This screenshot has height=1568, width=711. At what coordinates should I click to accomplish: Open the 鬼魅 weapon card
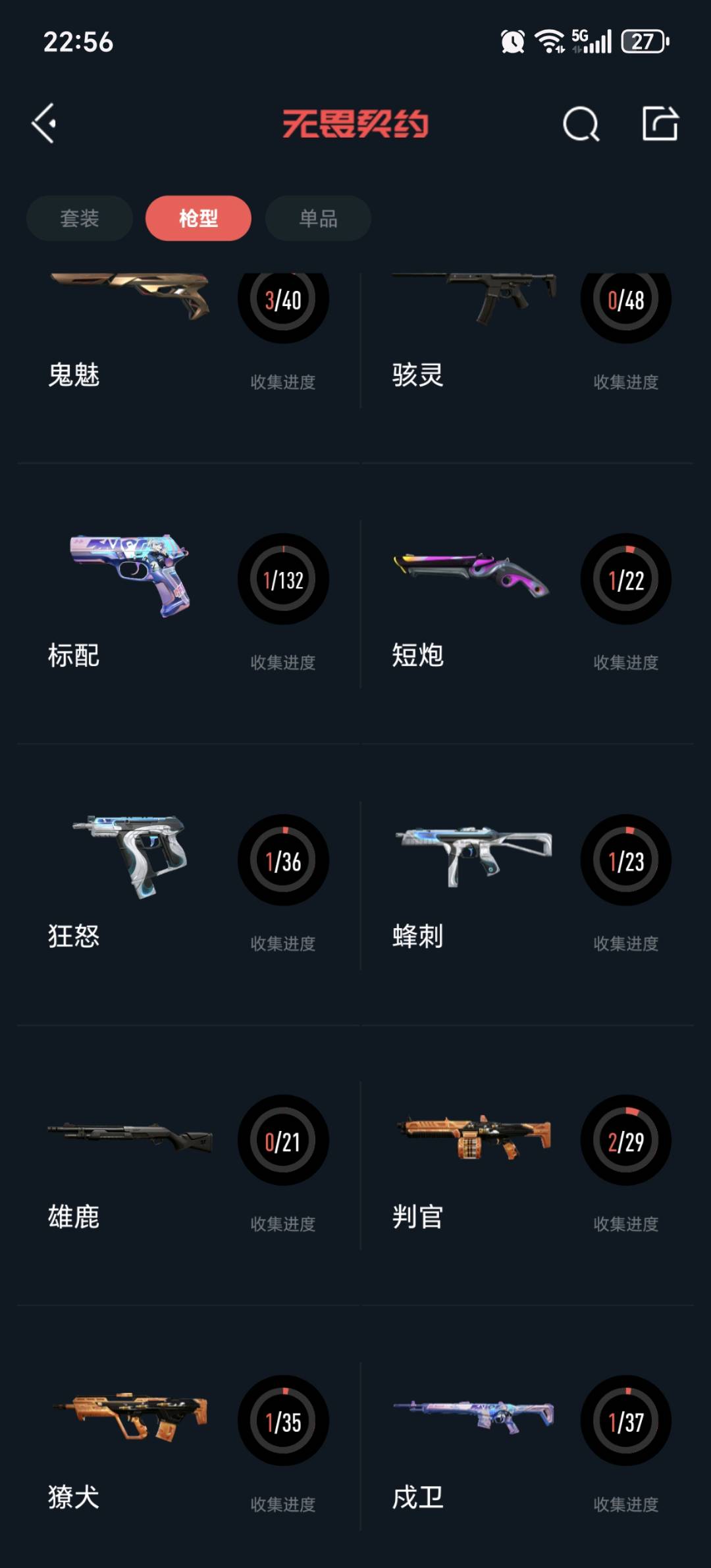pyautogui.click(x=188, y=336)
